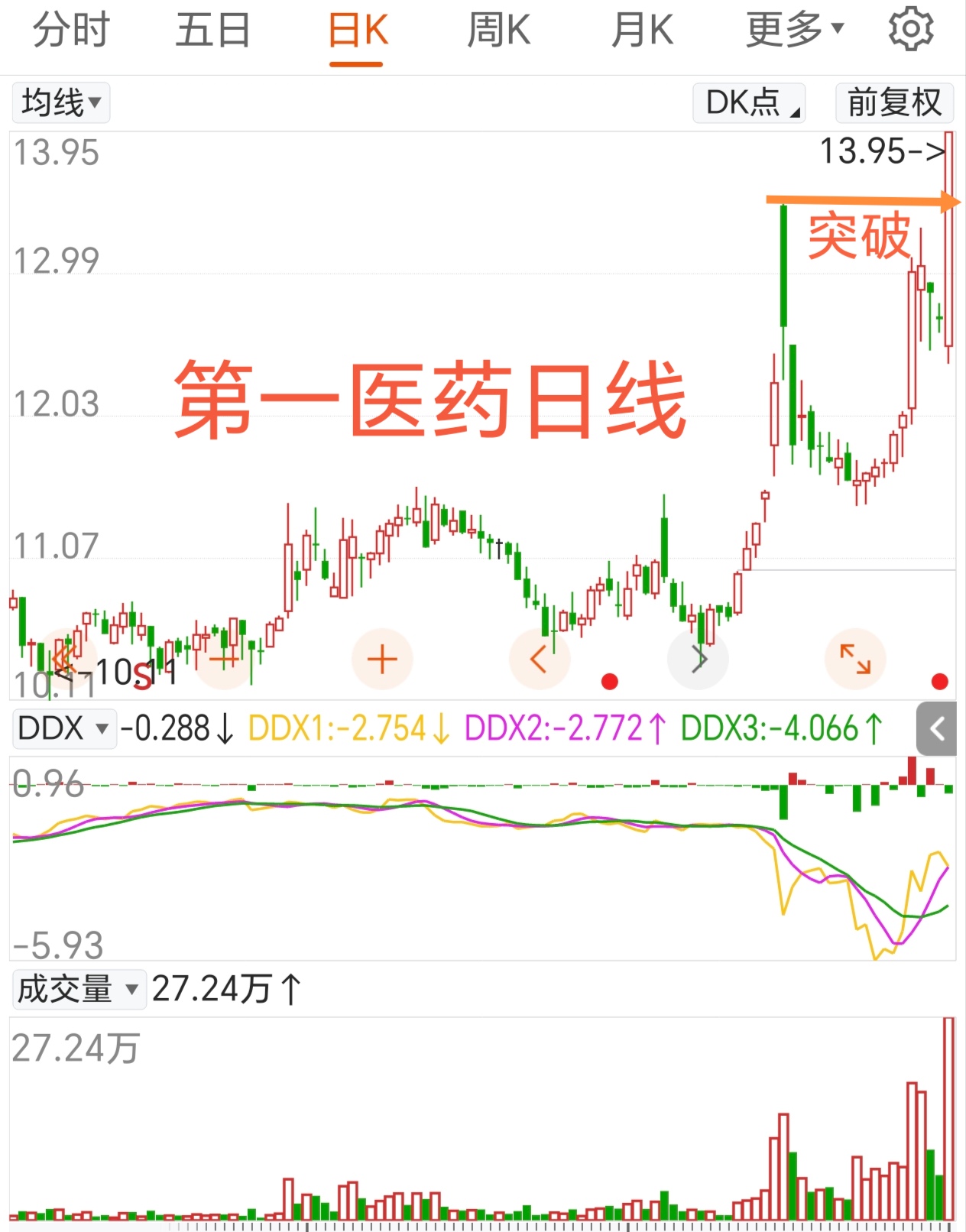Click the DK点 button
This screenshot has height=1232, width=966.
click(x=748, y=102)
